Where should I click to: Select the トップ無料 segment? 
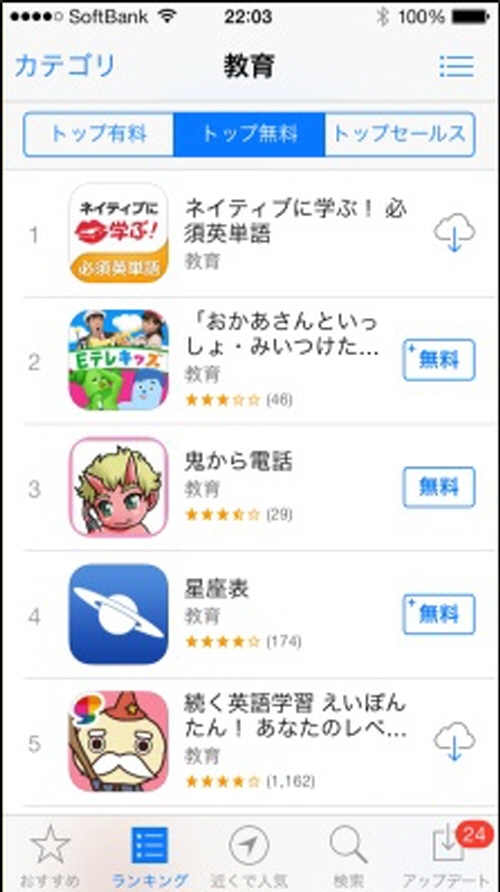[x=249, y=134]
